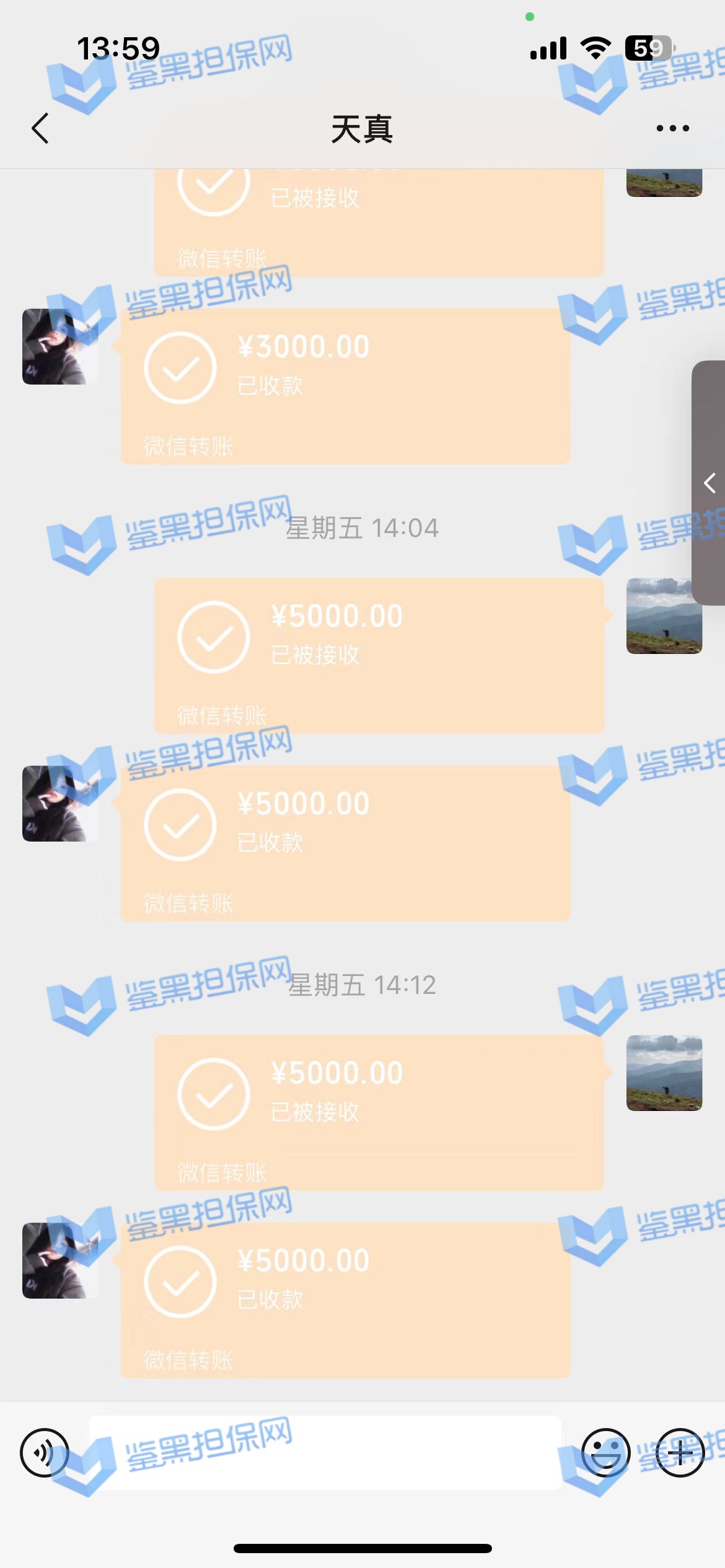The width and height of the screenshot is (725, 1568).
Task: Open the chat's three-dot menu
Action: click(x=672, y=128)
